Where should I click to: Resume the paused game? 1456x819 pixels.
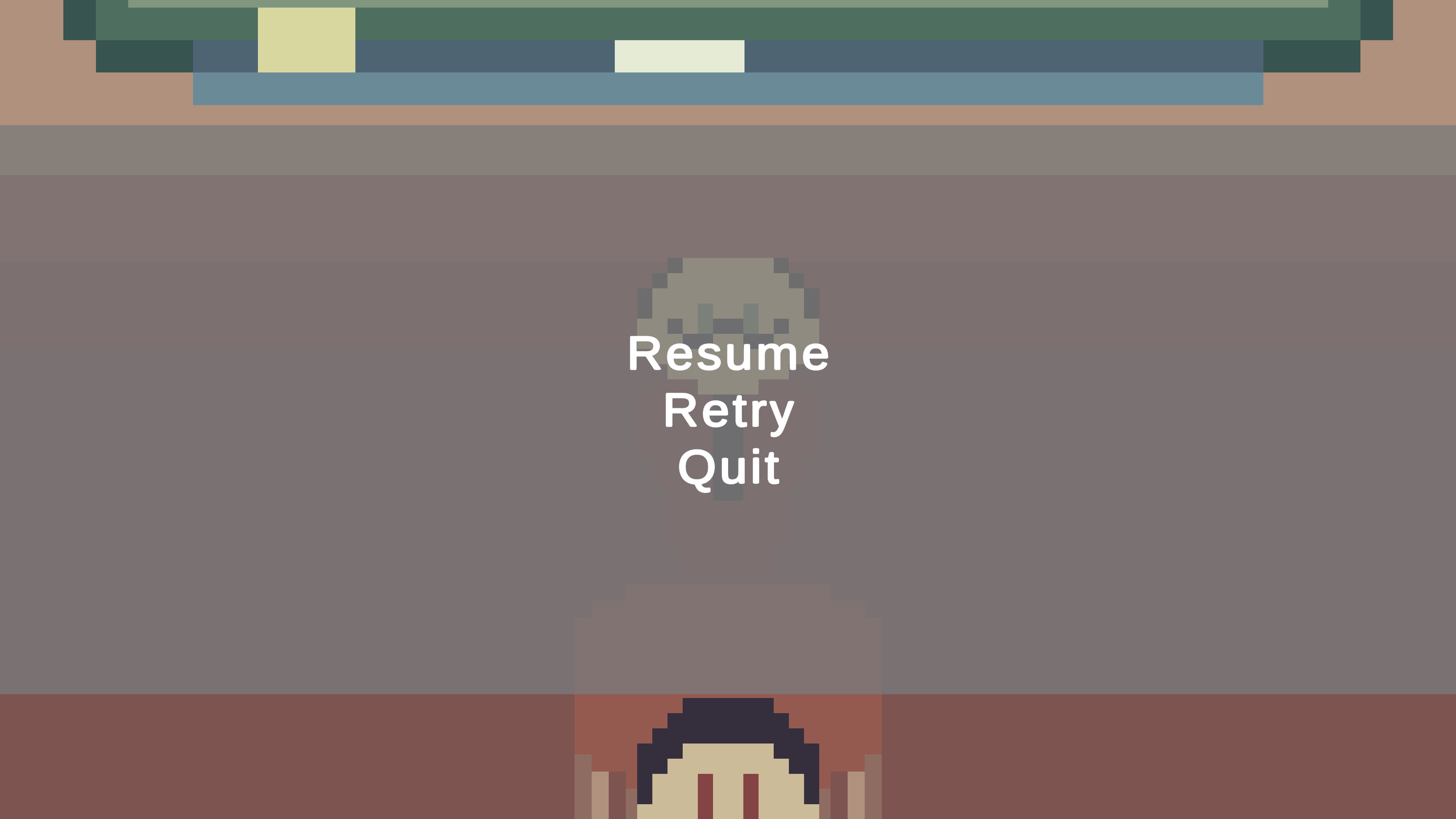tap(728, 354)
